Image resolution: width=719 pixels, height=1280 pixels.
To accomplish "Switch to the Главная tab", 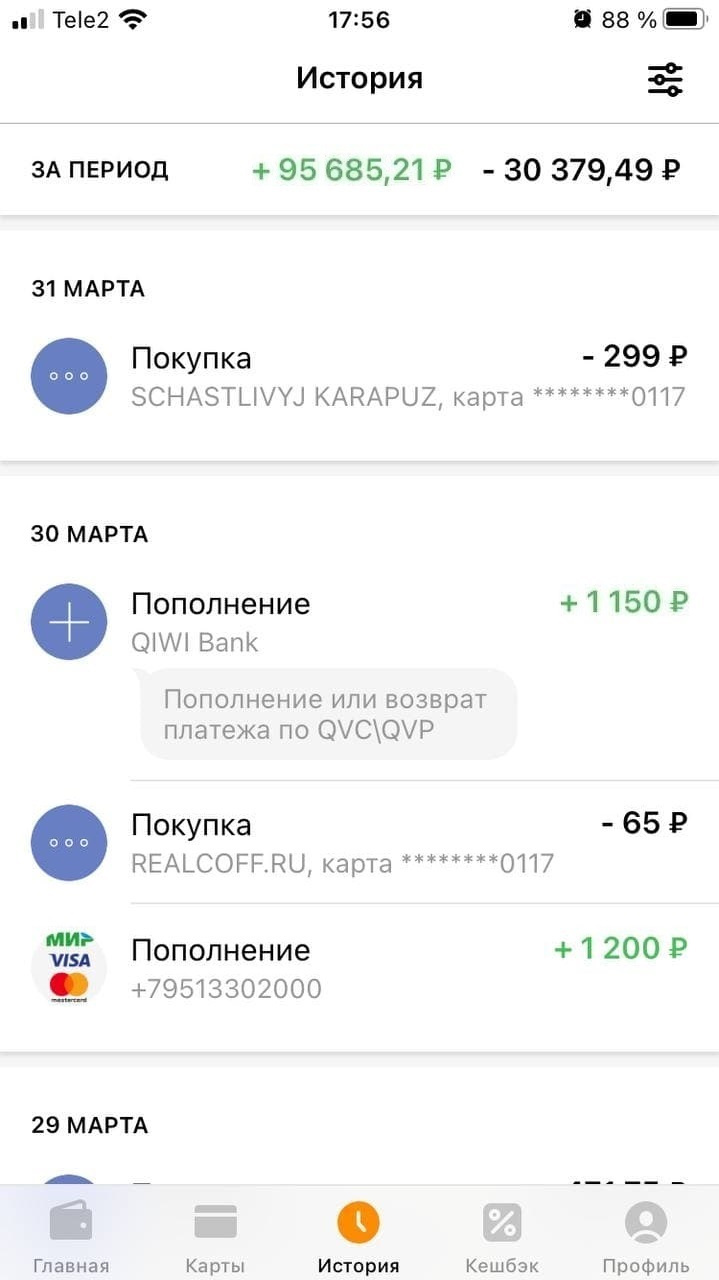I will coord(71,1235).
